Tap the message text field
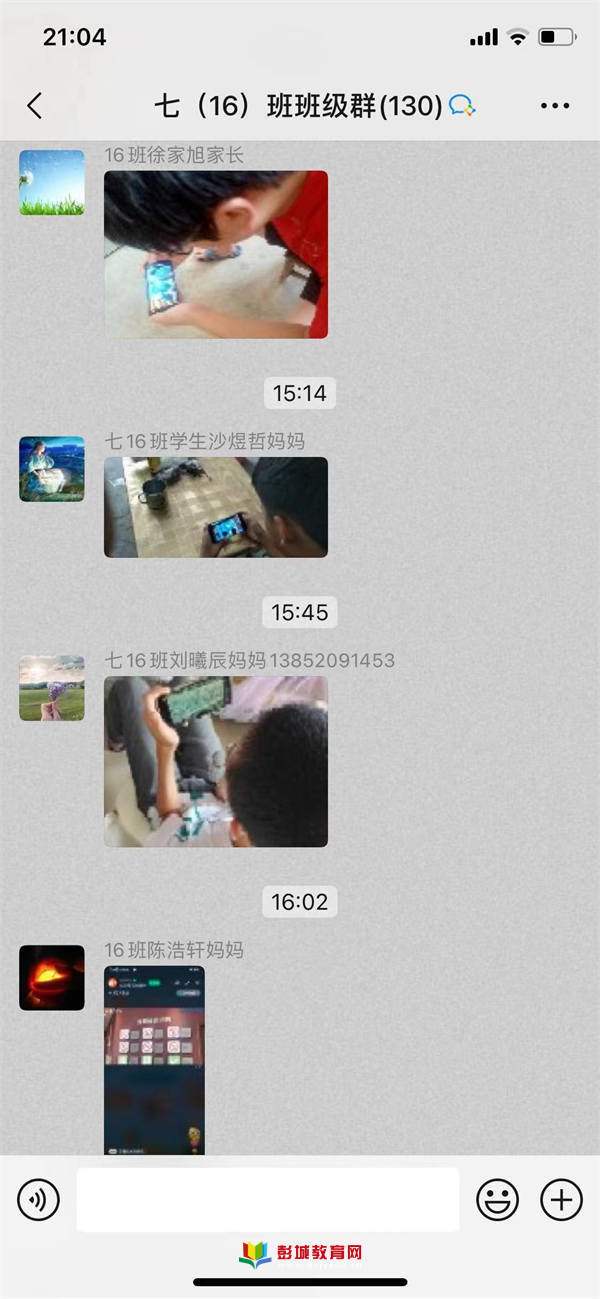The height and width of the screenshot is (1299, 600). pyautogui.click(x=268, y=1199)
